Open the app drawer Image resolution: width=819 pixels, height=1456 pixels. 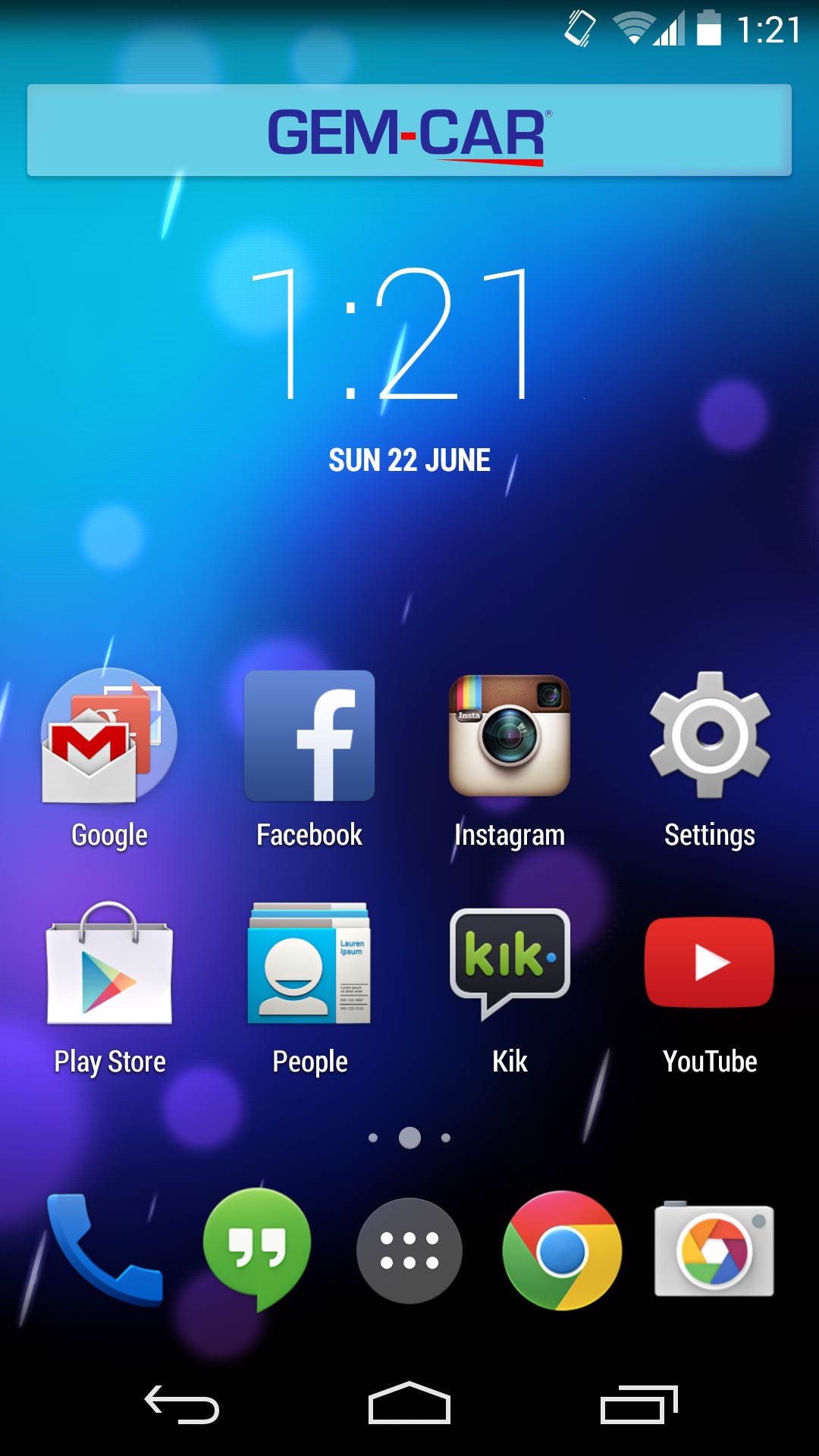[409, 1250]
